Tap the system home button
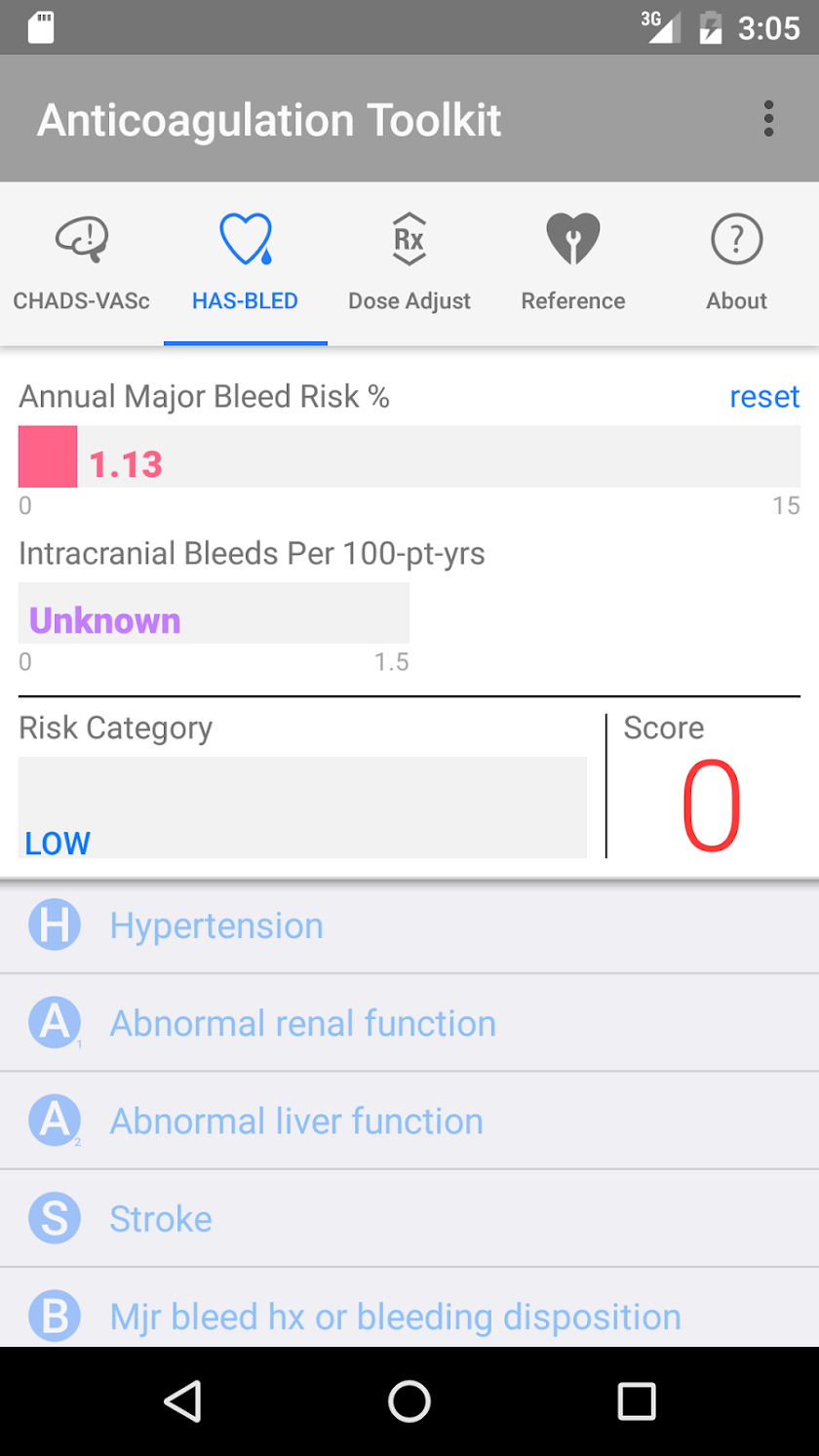The width and height of the screenshot is (819, 1456). [x=409, y=1401]
